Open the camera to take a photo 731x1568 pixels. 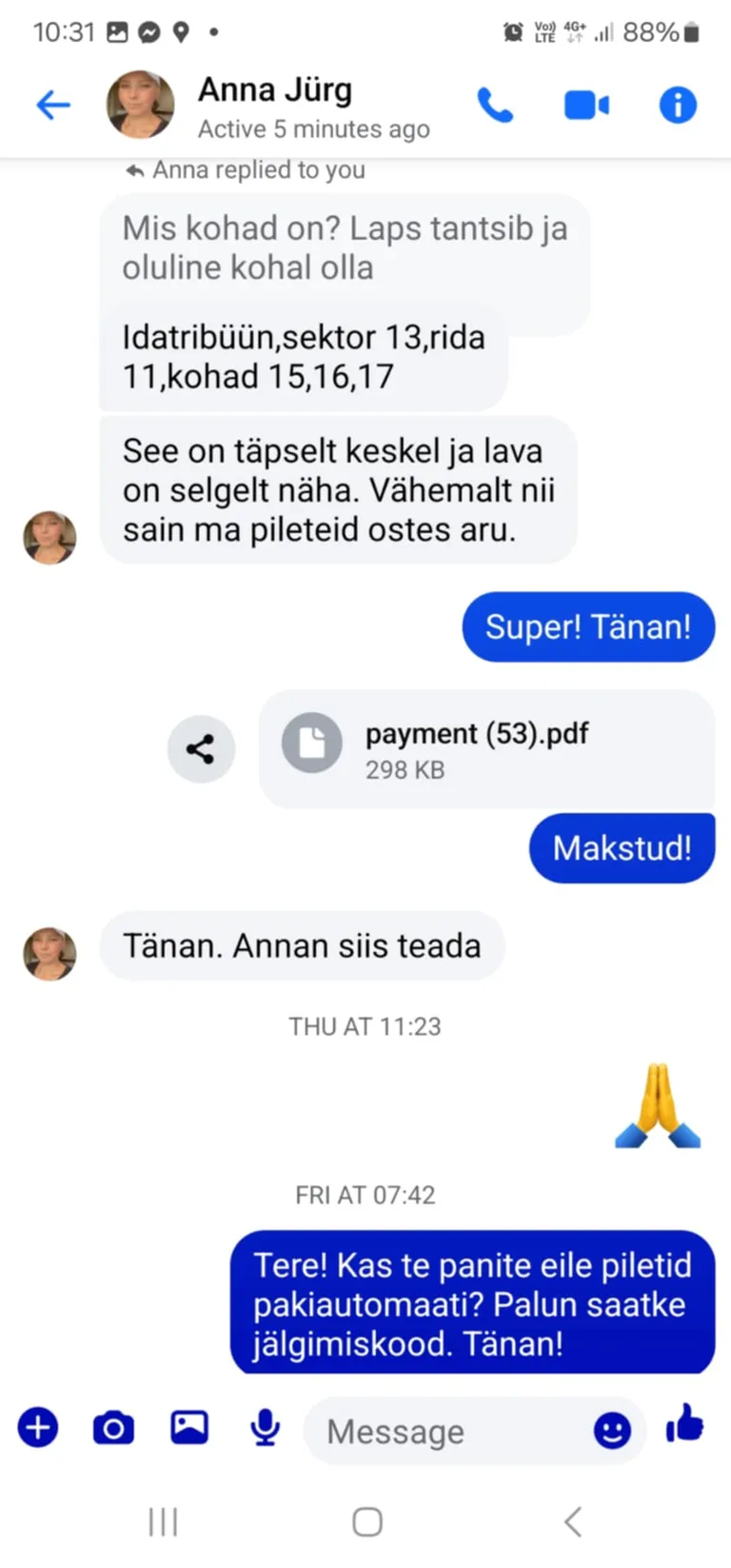pos(113,1427)
